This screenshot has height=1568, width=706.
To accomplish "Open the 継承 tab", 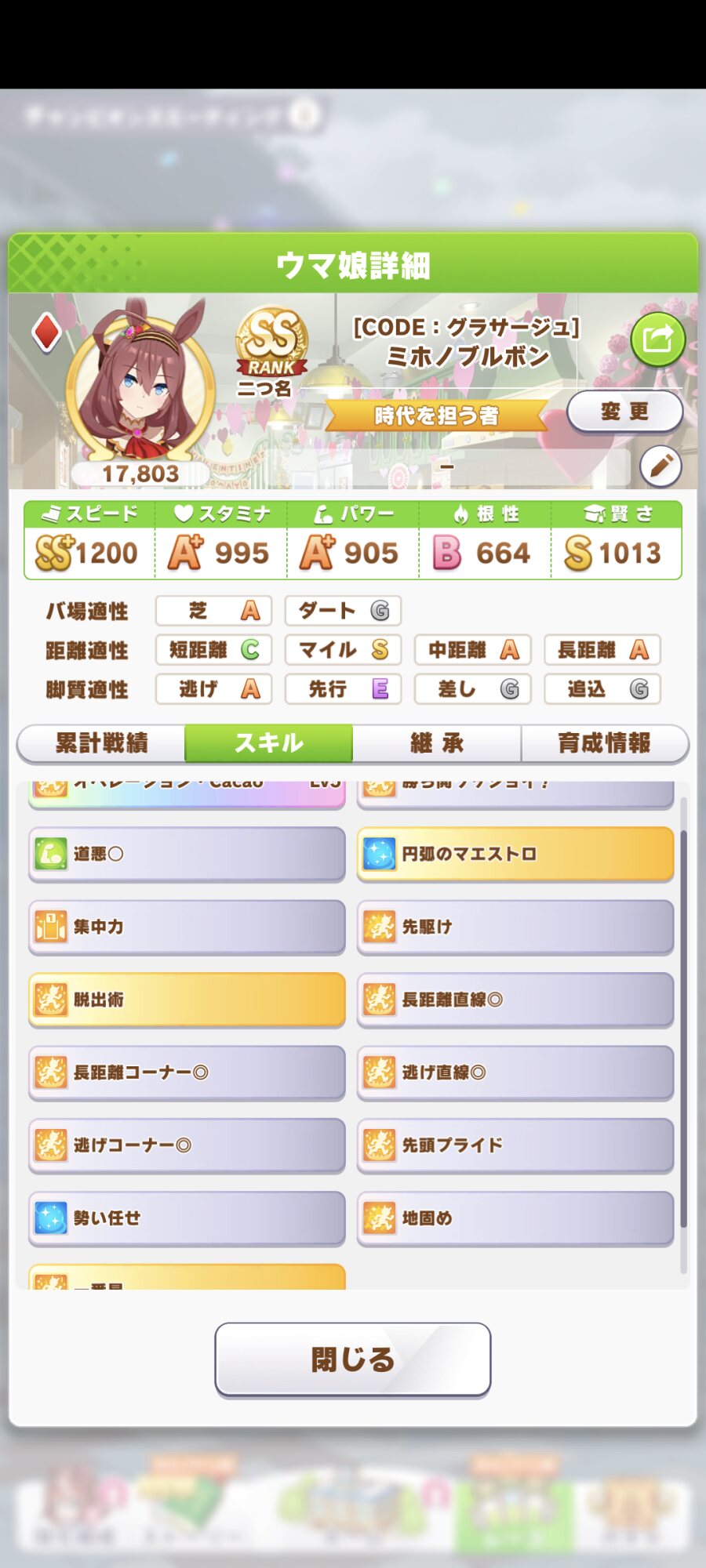I will (436, 742).
